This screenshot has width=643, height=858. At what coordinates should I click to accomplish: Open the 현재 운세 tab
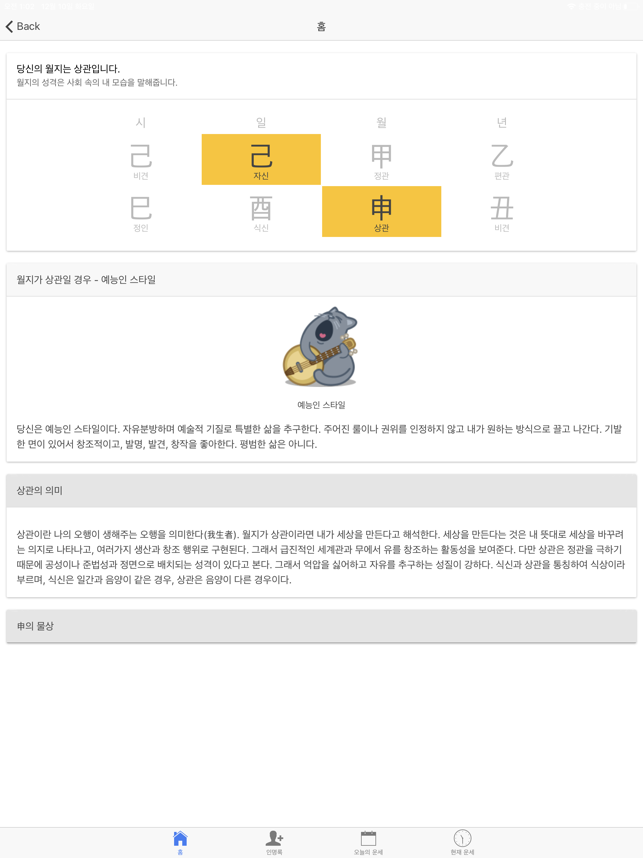[462, 842]
